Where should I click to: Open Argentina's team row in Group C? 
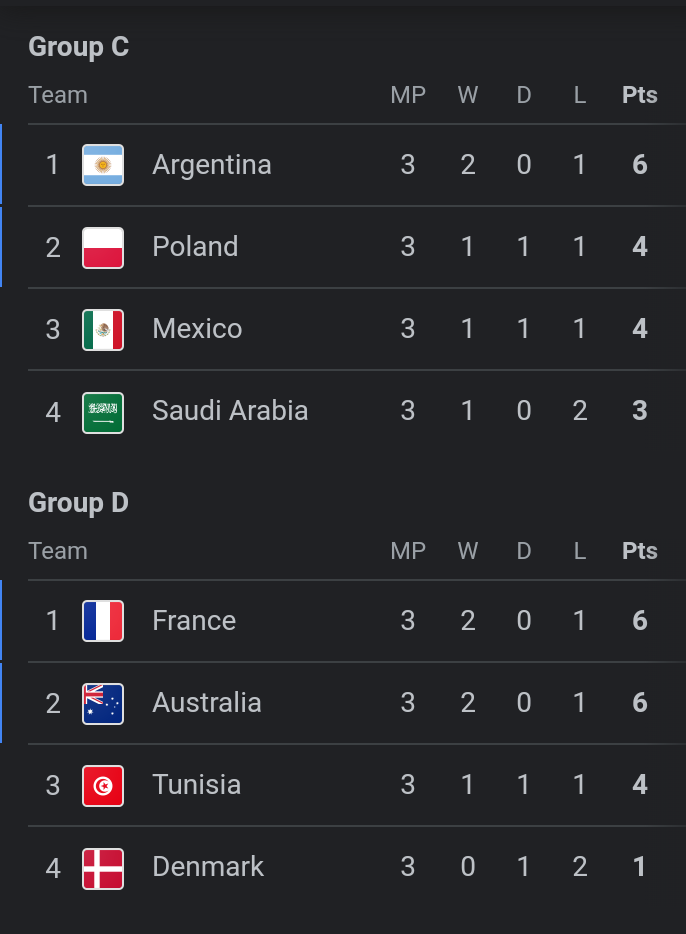212,165
